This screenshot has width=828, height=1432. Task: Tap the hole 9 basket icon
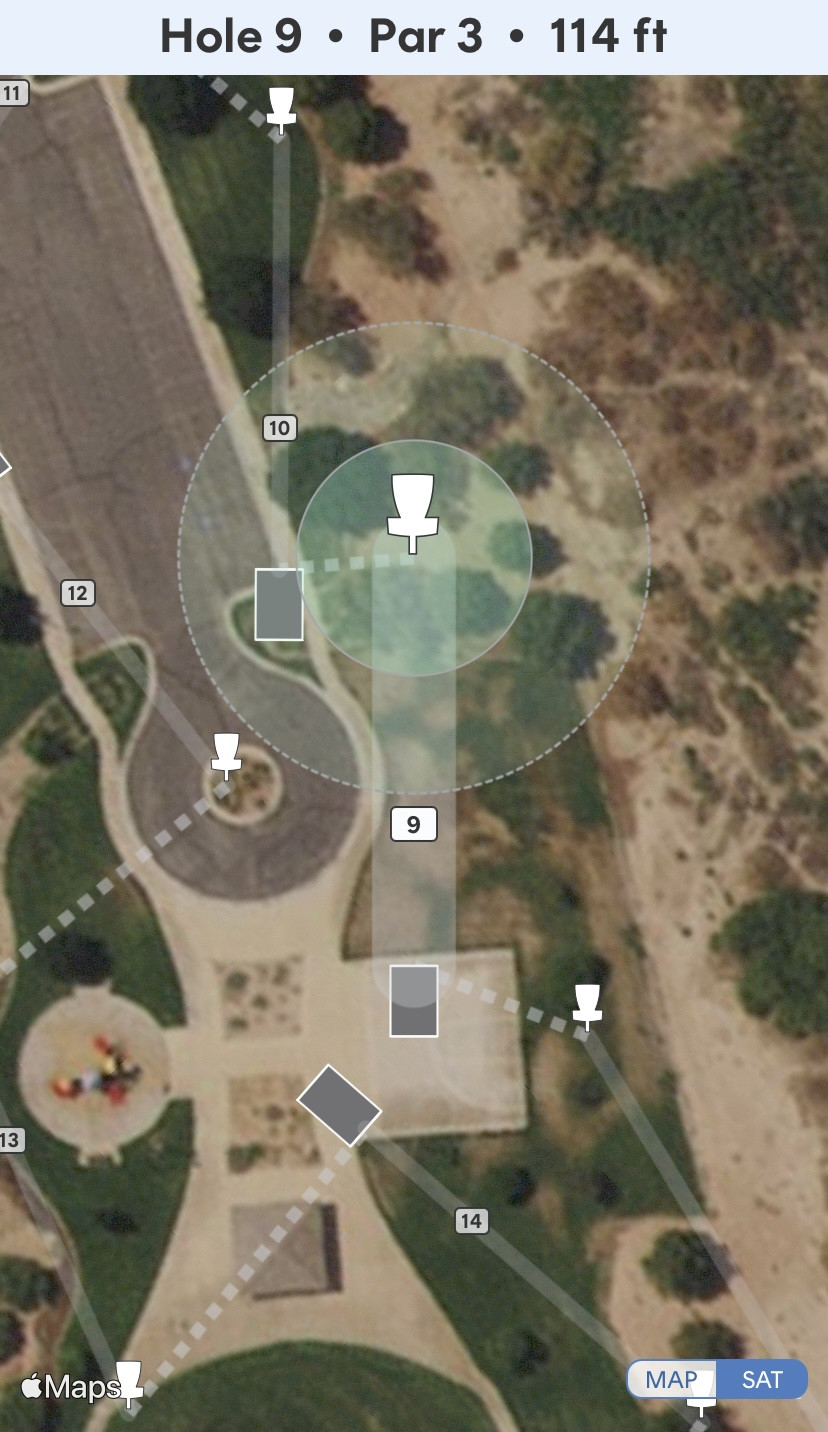pos(413,511)
